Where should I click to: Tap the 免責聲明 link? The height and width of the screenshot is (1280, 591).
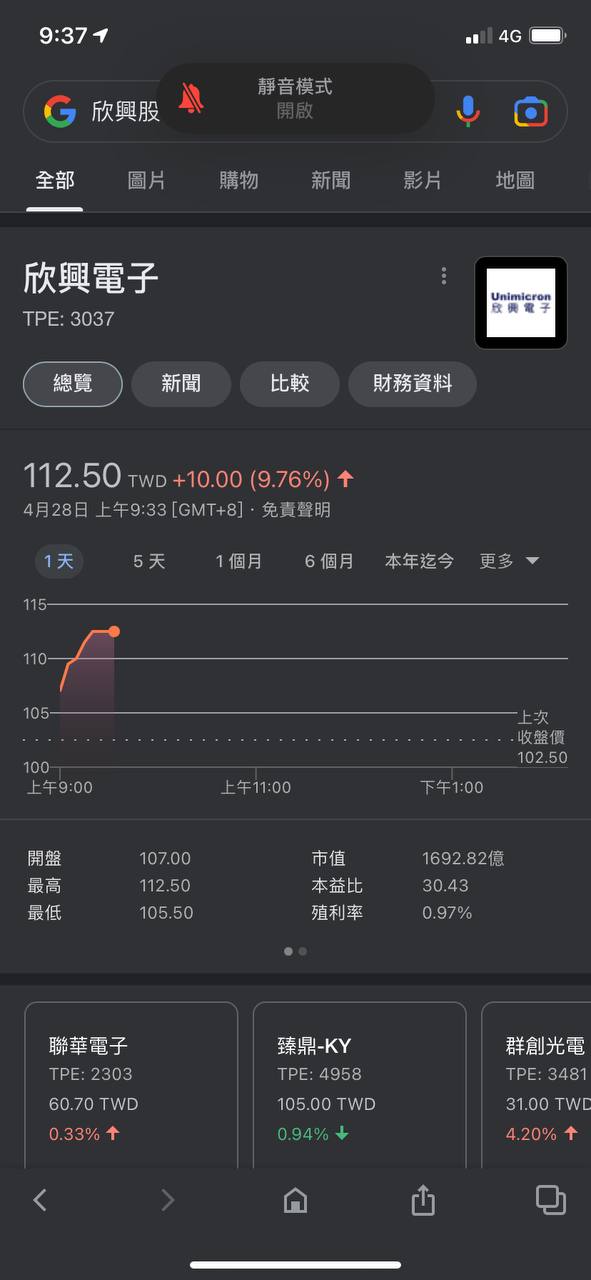pyautogui.click(x=296, y=510)
